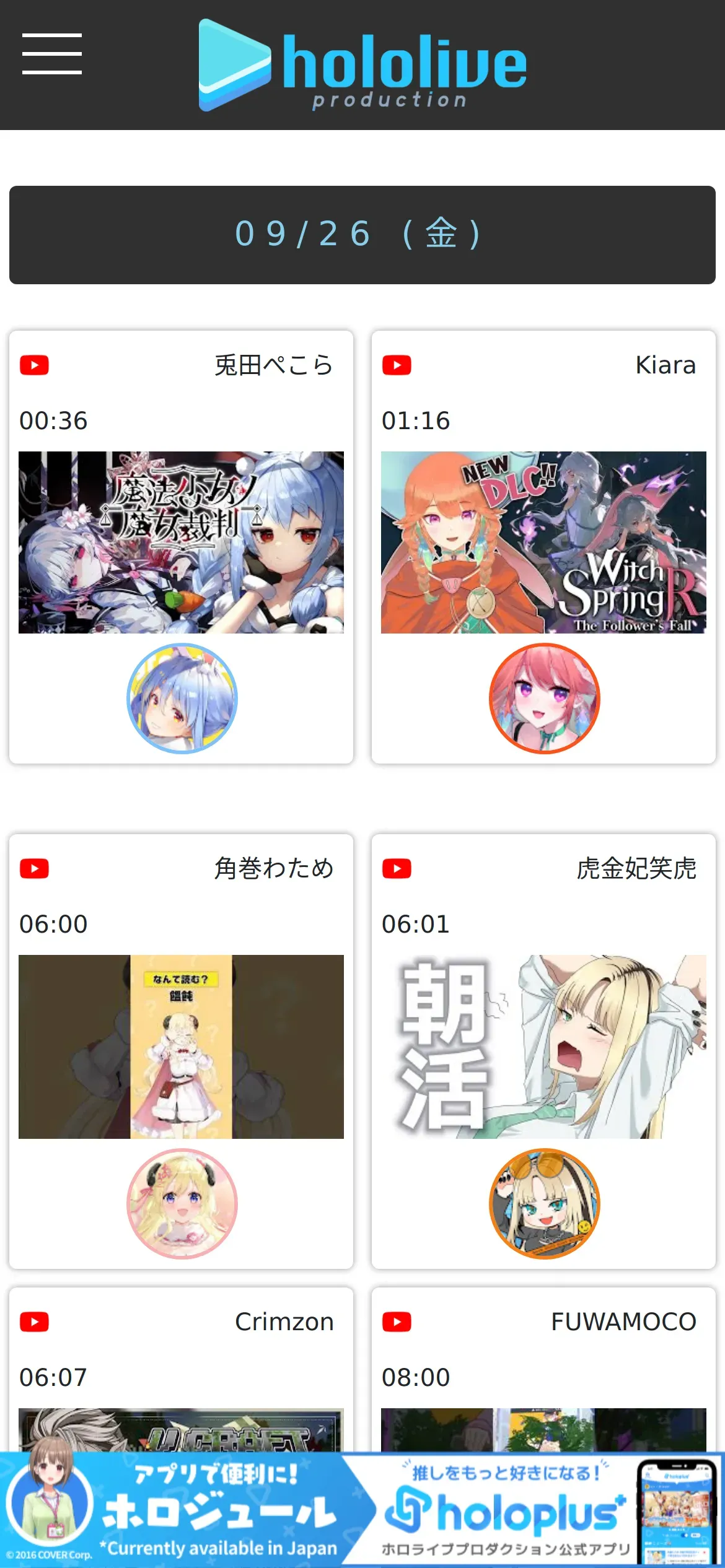Open 虎金妃笑虎's 06:01 朝活 stream

coord(543,1046)
